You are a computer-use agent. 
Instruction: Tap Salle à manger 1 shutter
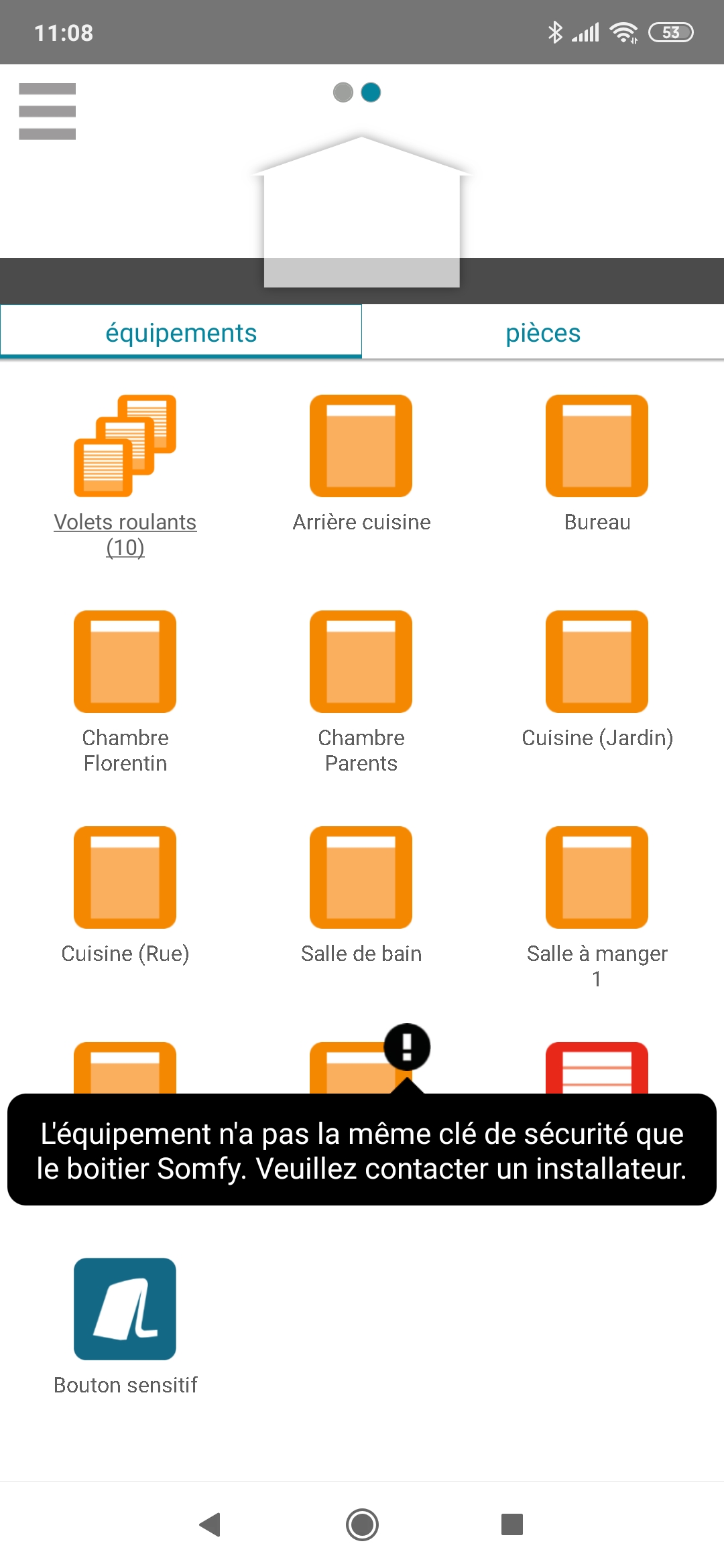coord(597,878)
